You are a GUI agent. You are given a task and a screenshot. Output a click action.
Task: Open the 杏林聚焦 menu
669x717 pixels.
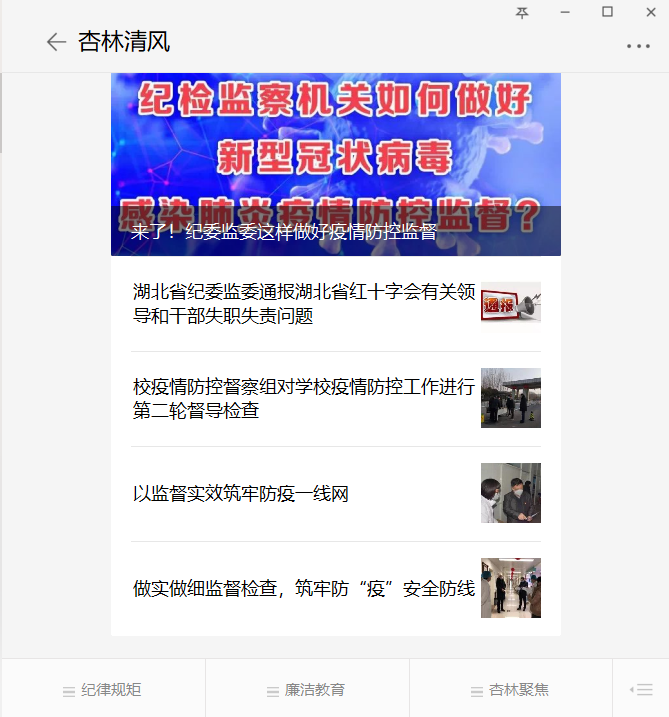pyautogui.click(x=510, y=690)
